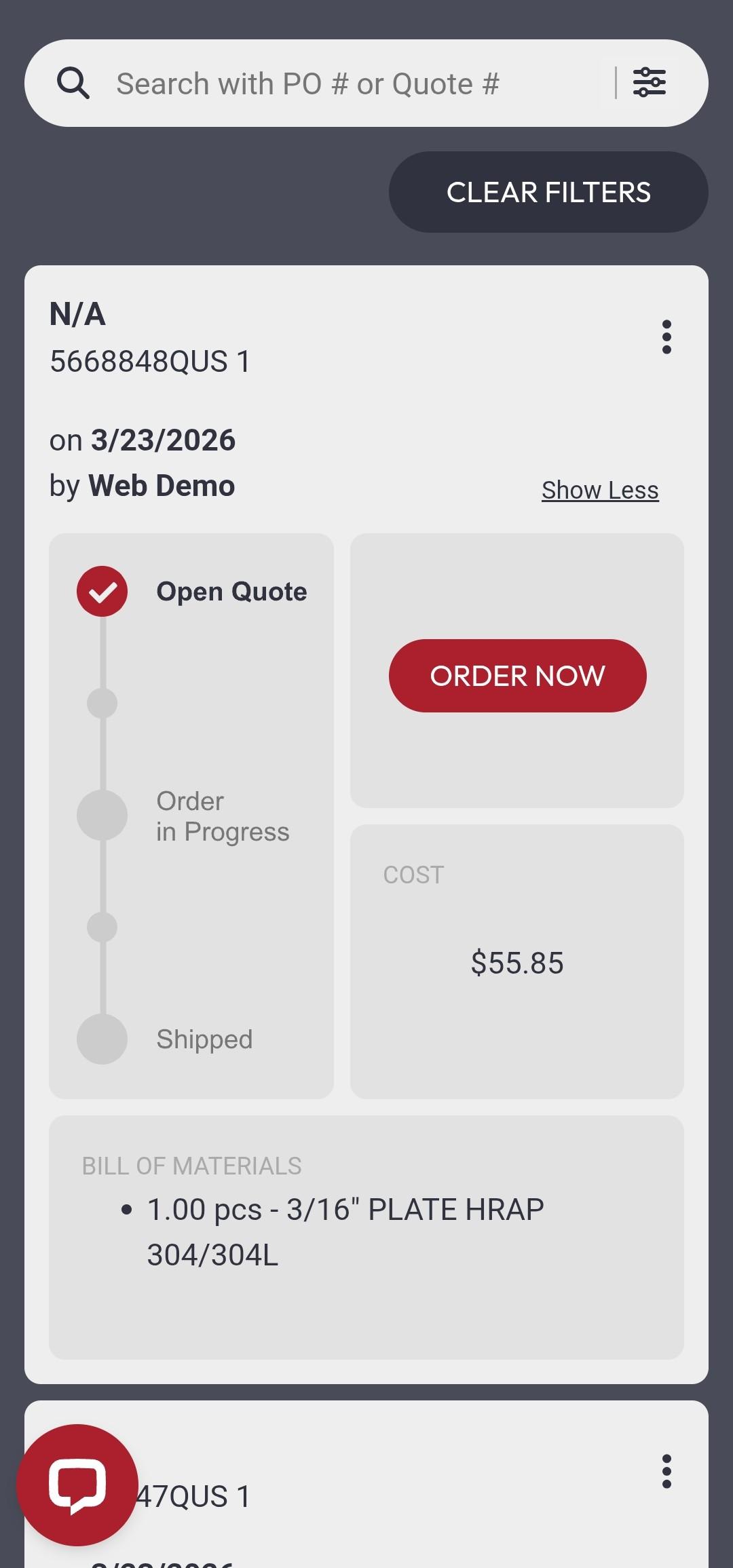Open the live chat bubble
This screenshot has width=733, height=1568.
77,1485
